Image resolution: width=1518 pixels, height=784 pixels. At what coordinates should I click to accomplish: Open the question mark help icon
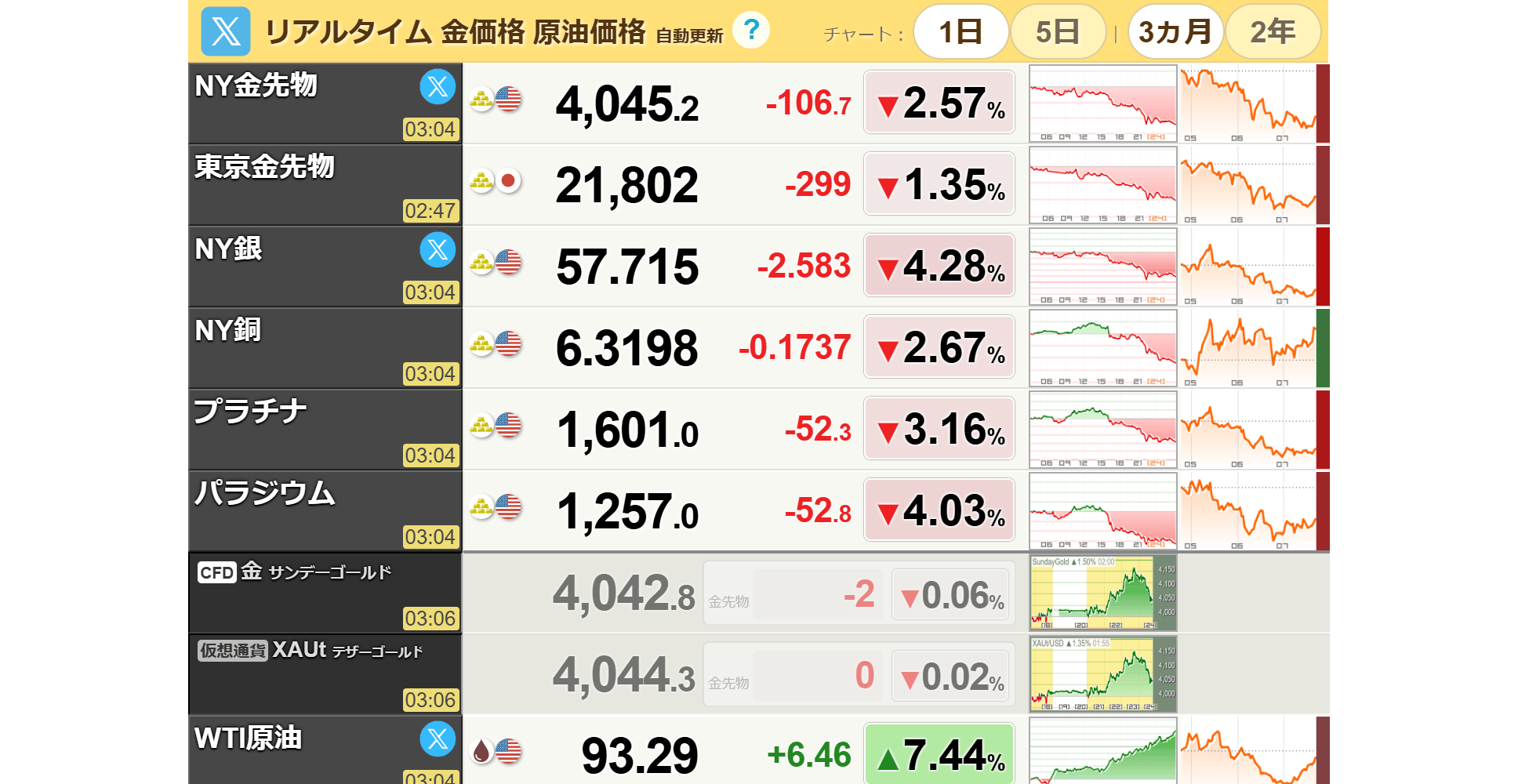click(x=751, y=31)
